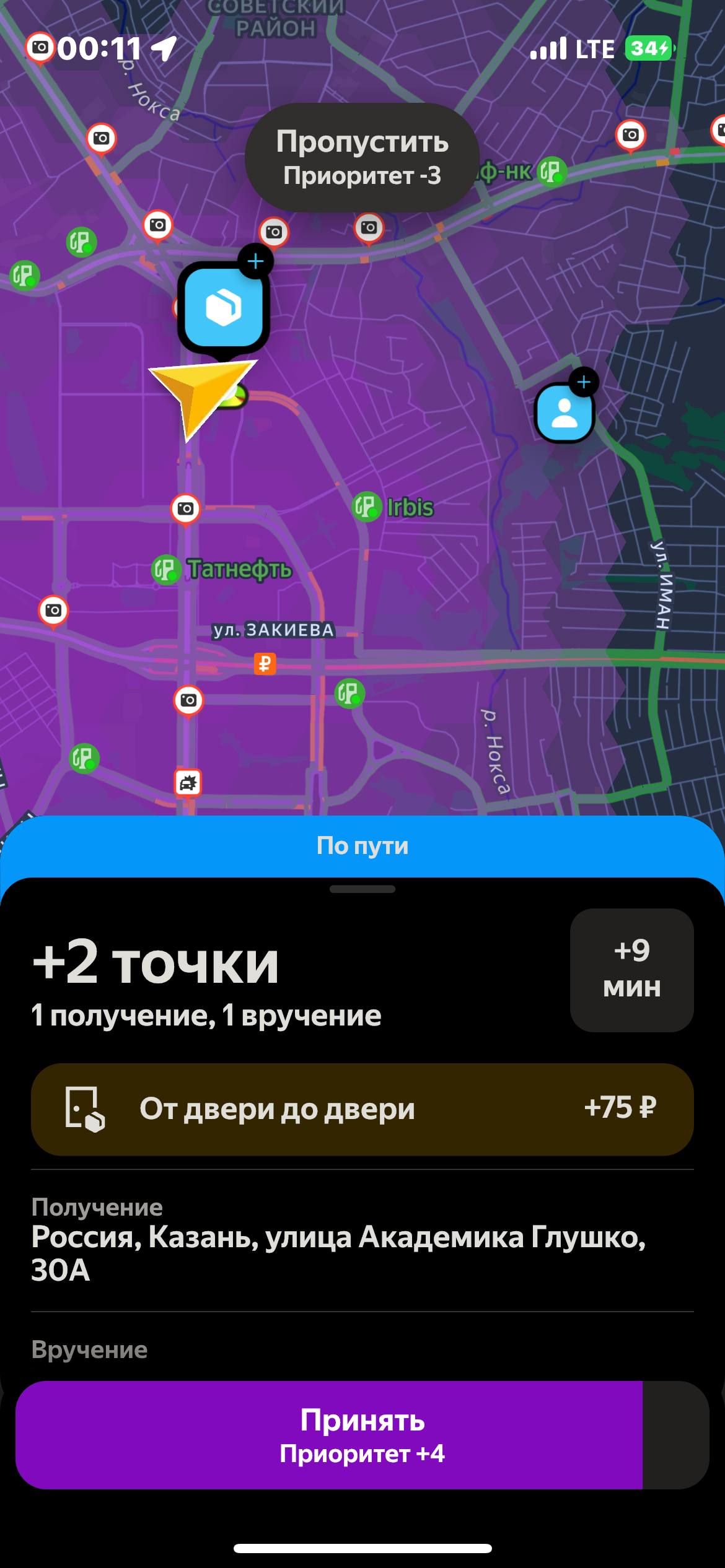Tap the recipient person marker on map
Image resolution: width=725 pixels, height=1568 pixels.
tap(564, 414)
